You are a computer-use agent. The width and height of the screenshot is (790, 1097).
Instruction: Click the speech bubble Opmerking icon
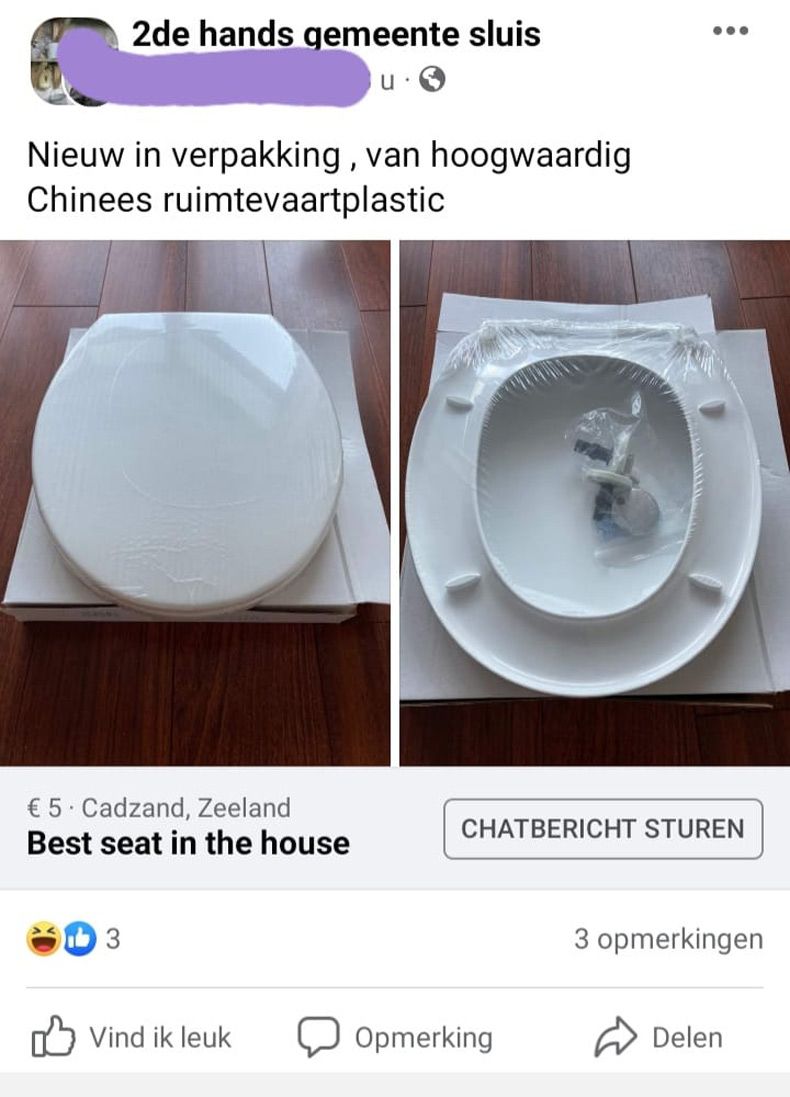318,1037
